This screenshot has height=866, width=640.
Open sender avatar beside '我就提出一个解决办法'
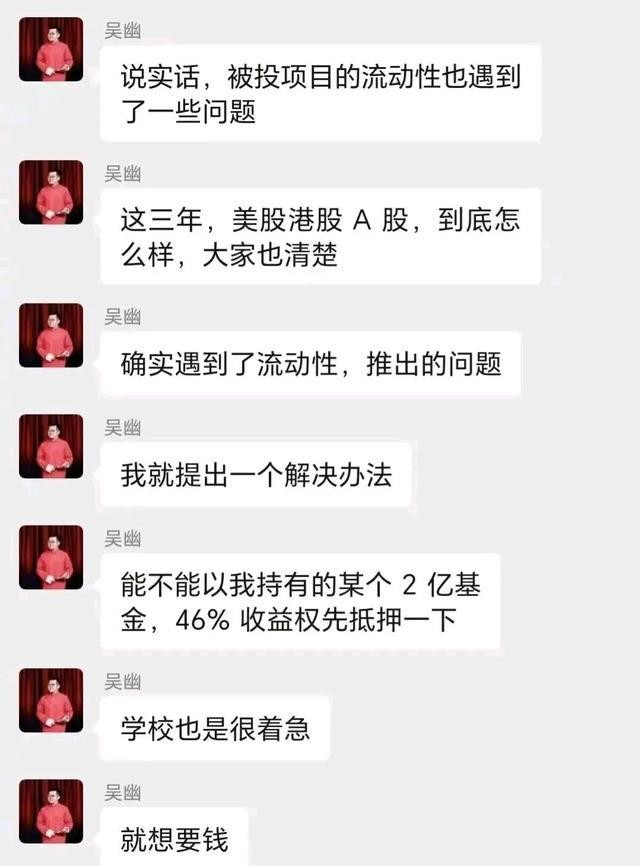51,447
